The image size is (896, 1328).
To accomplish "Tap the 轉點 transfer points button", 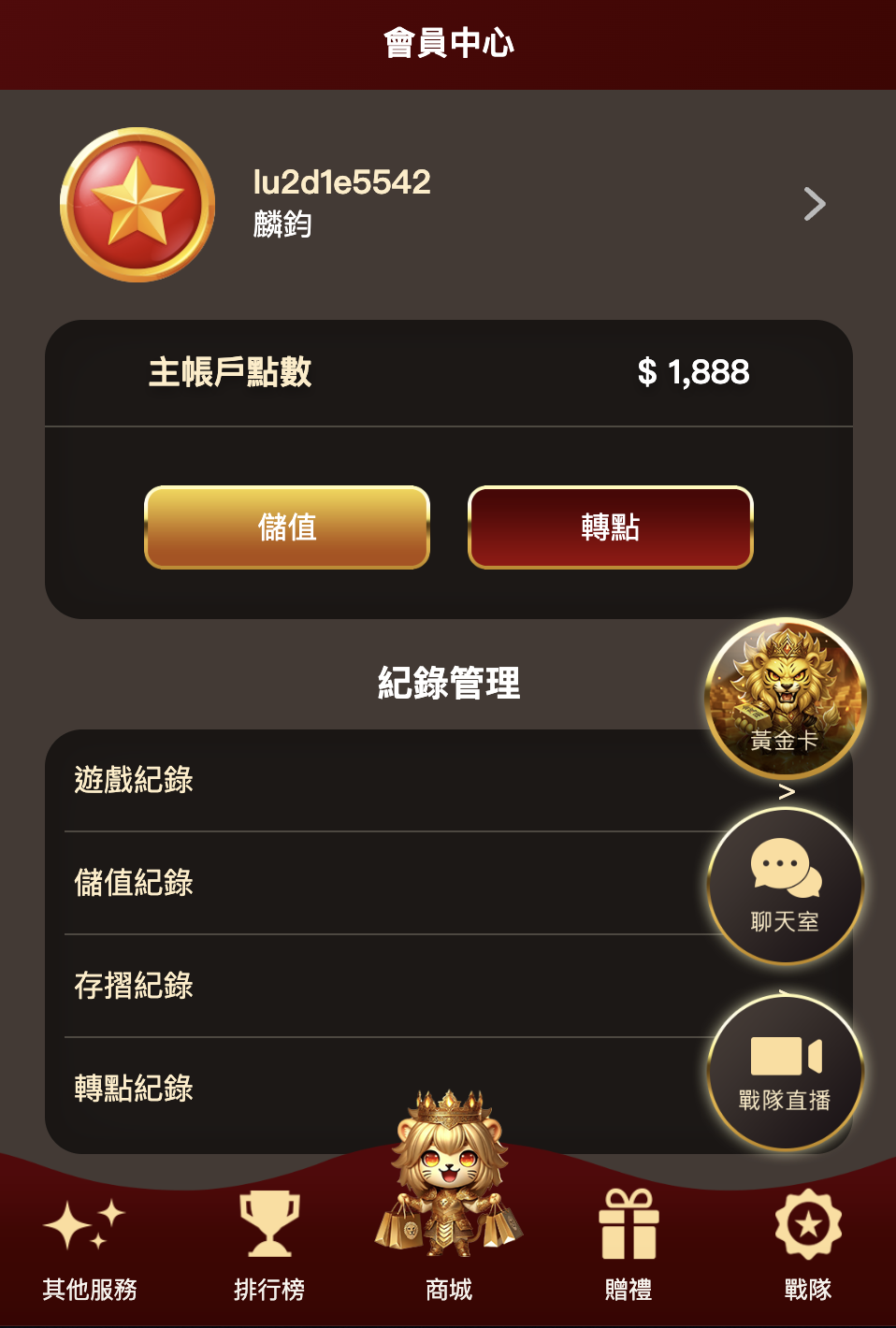I will [x=610, y=527].
